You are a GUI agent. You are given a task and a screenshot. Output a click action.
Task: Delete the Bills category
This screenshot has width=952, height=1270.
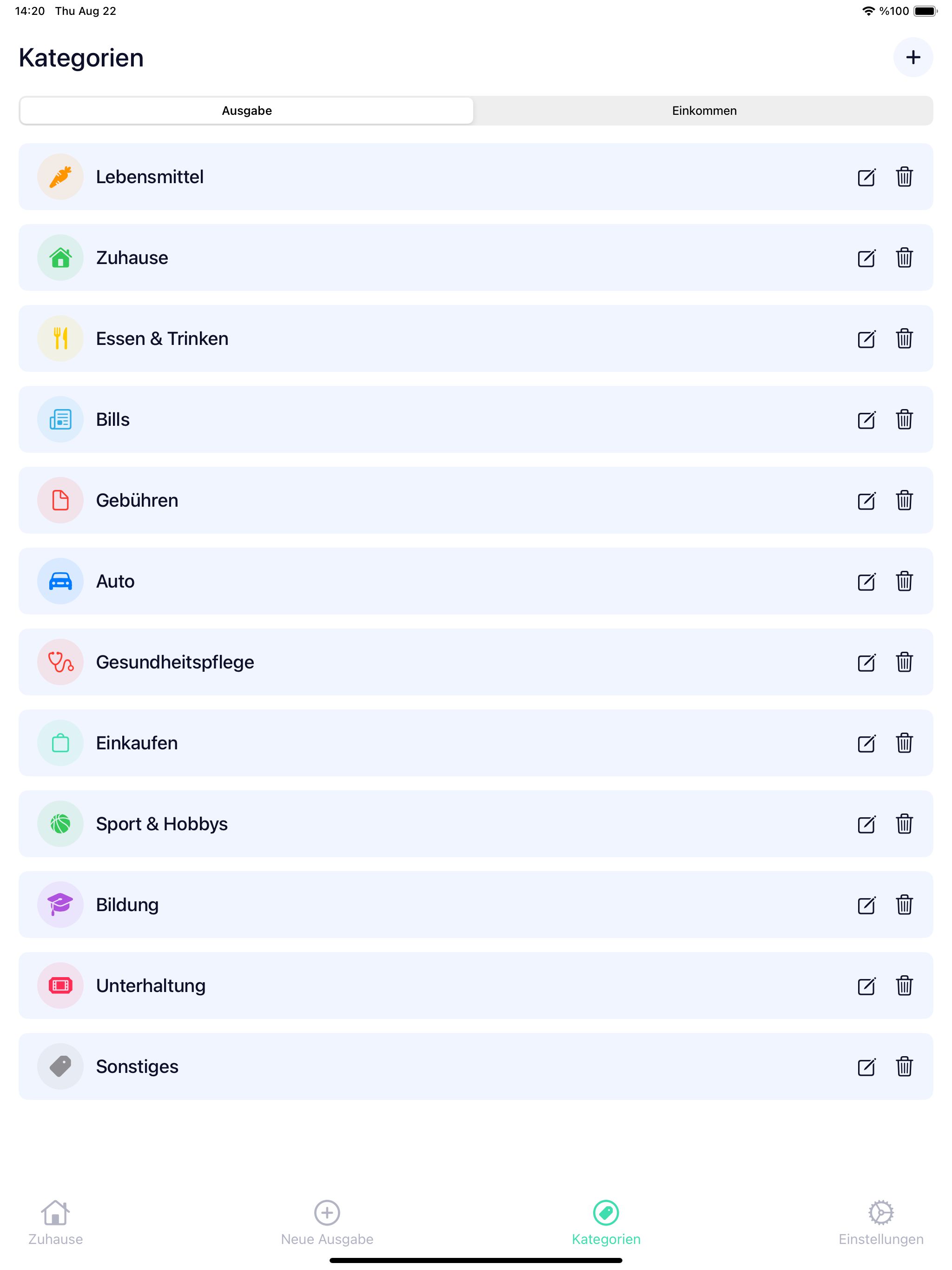904,420
